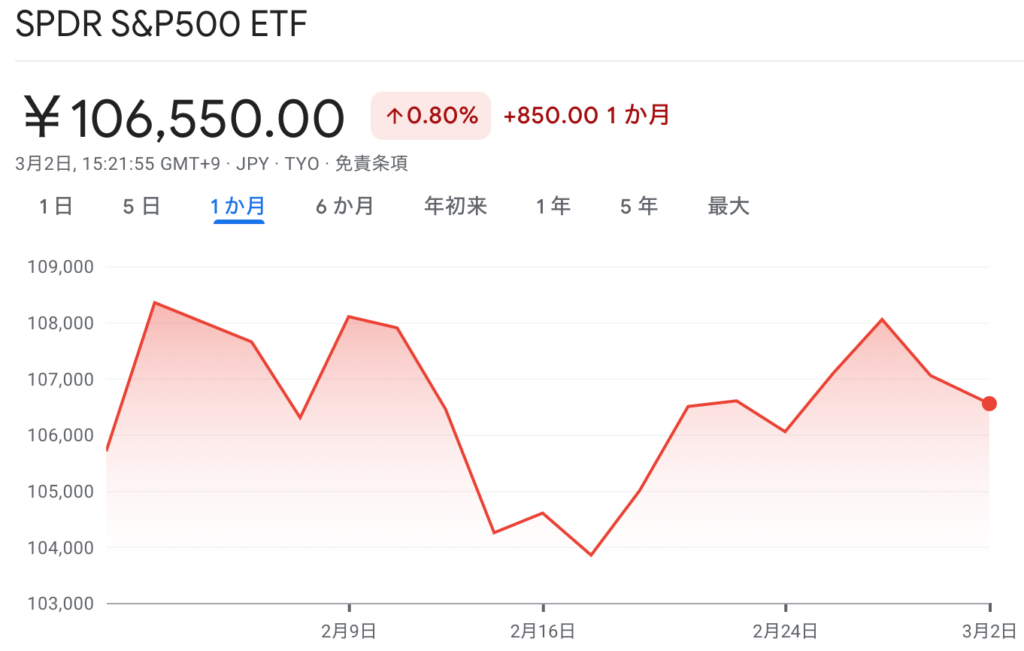Tap the selected 1か月 tab
This screenshot has height=651, width=1024.
click(x=238, y=207)
